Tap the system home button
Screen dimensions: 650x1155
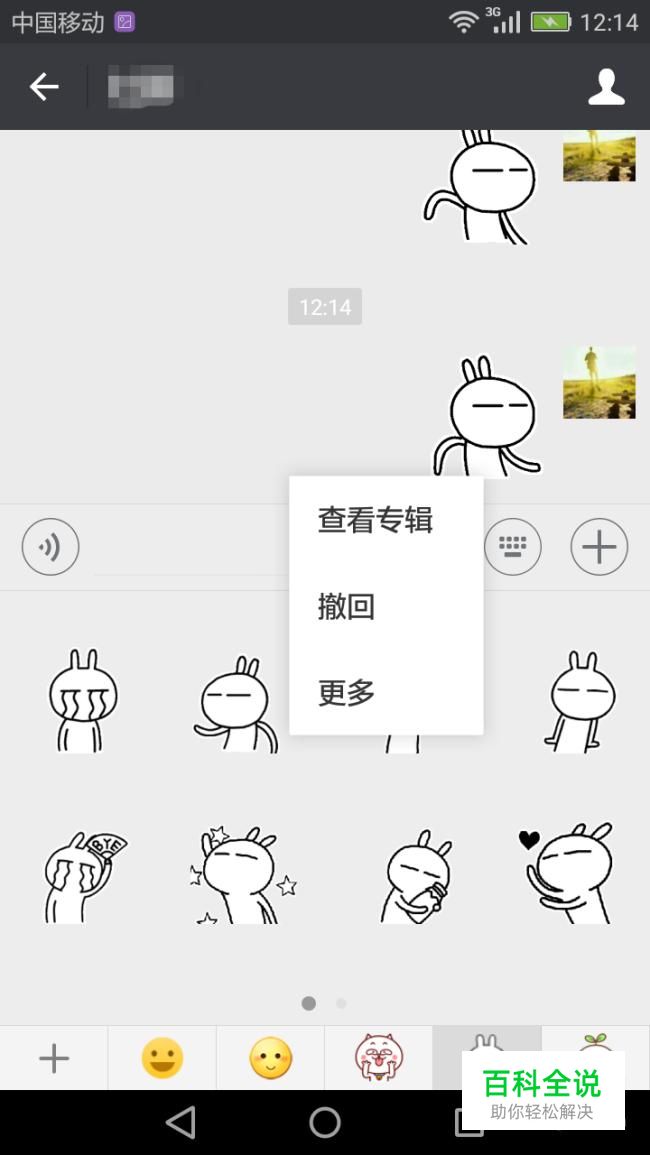(x=325, y=1122)
